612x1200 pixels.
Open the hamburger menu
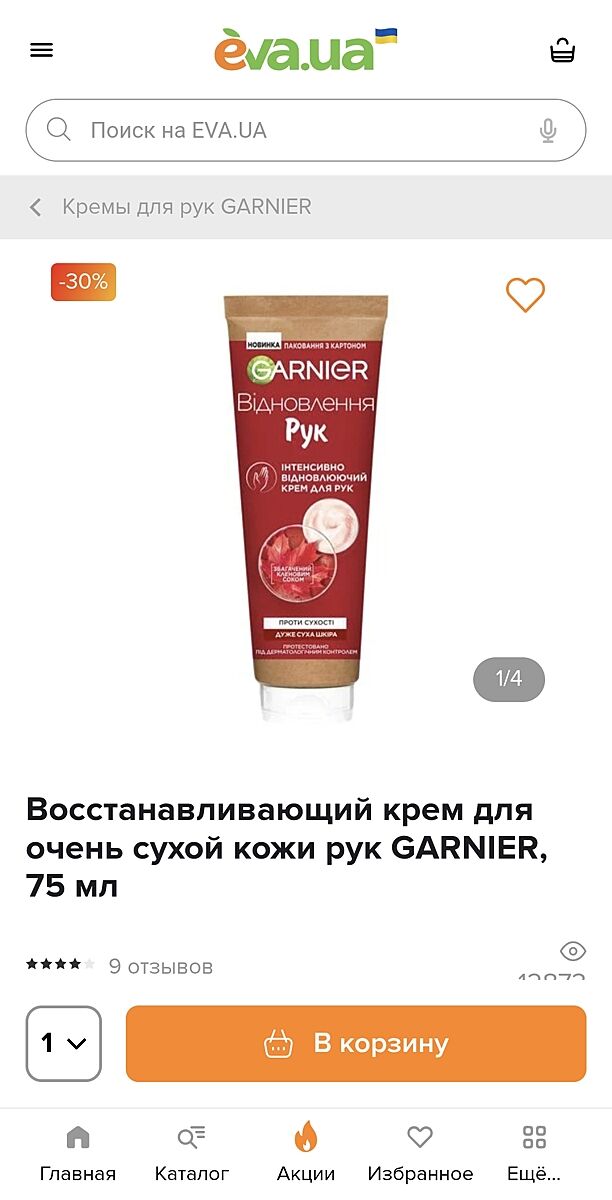[41, 50]
